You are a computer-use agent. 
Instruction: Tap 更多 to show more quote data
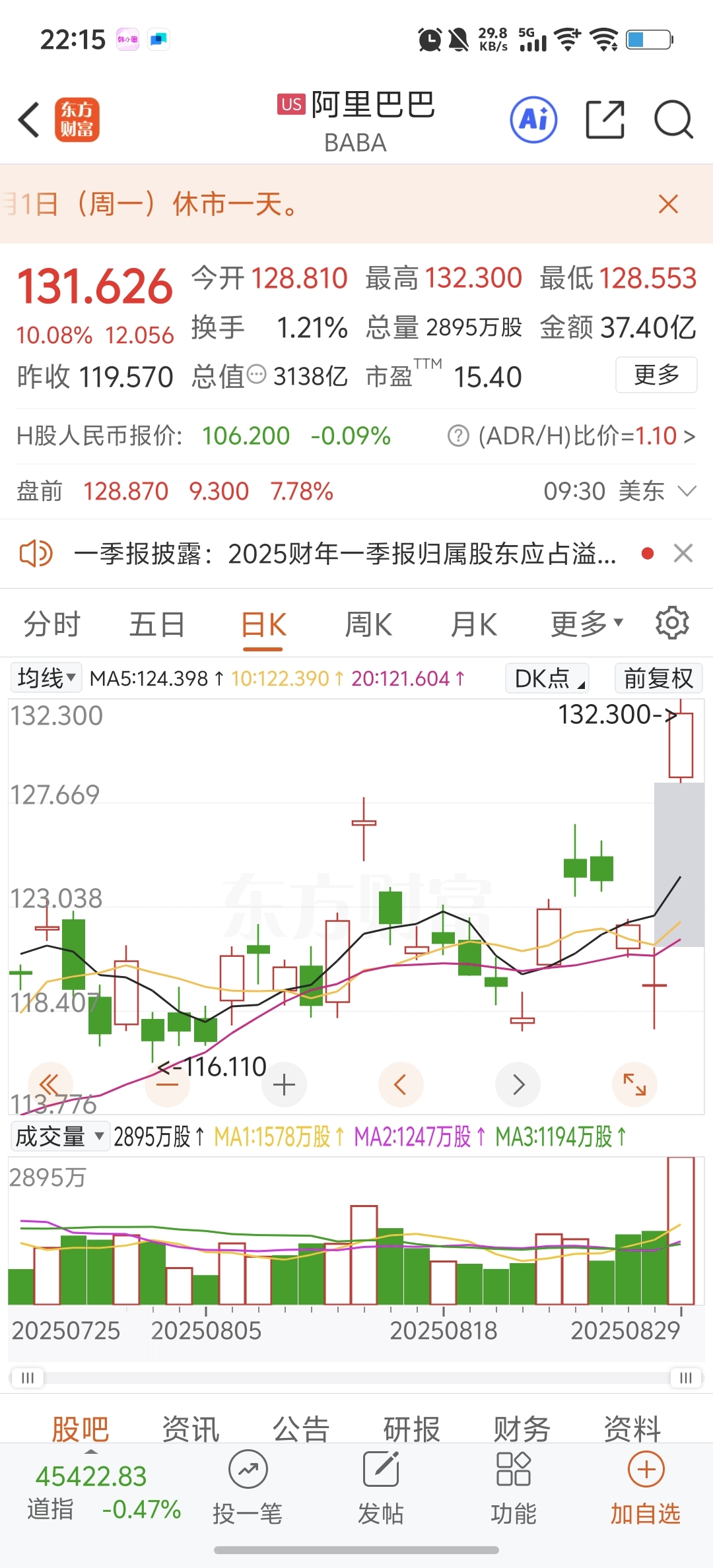(x=656, y=375)
